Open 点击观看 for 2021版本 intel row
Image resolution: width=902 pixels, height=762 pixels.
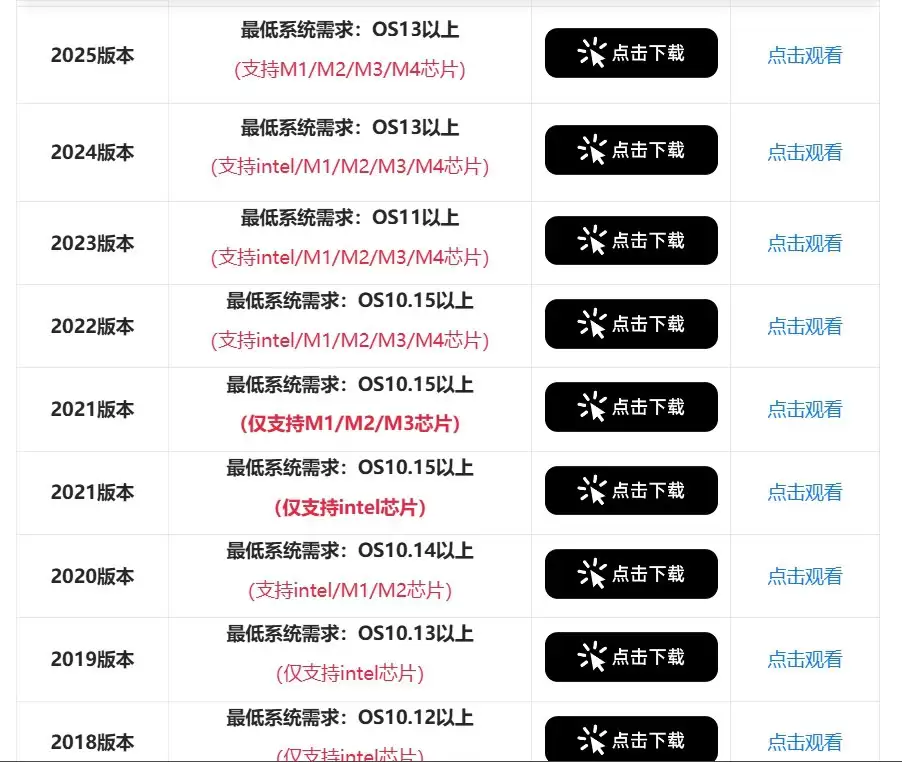click(804, 492)
